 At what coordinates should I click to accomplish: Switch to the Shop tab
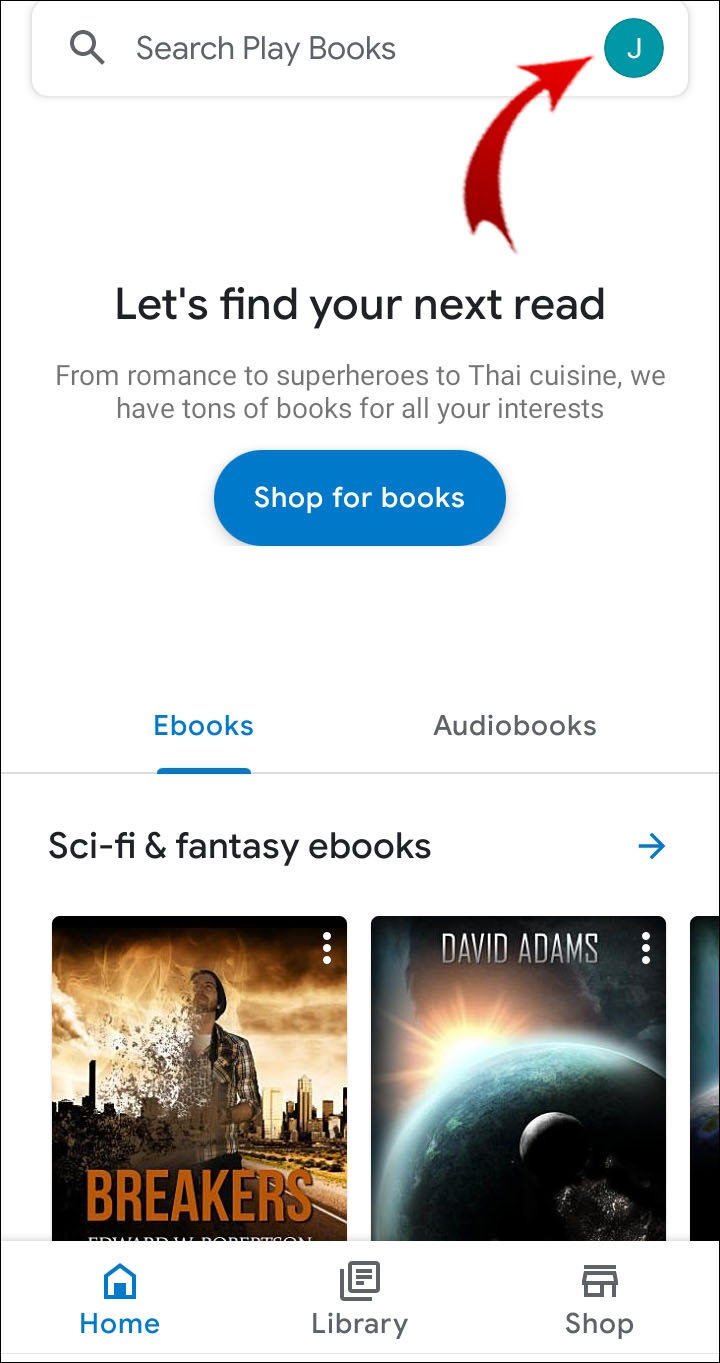(x=599, y=1300)
